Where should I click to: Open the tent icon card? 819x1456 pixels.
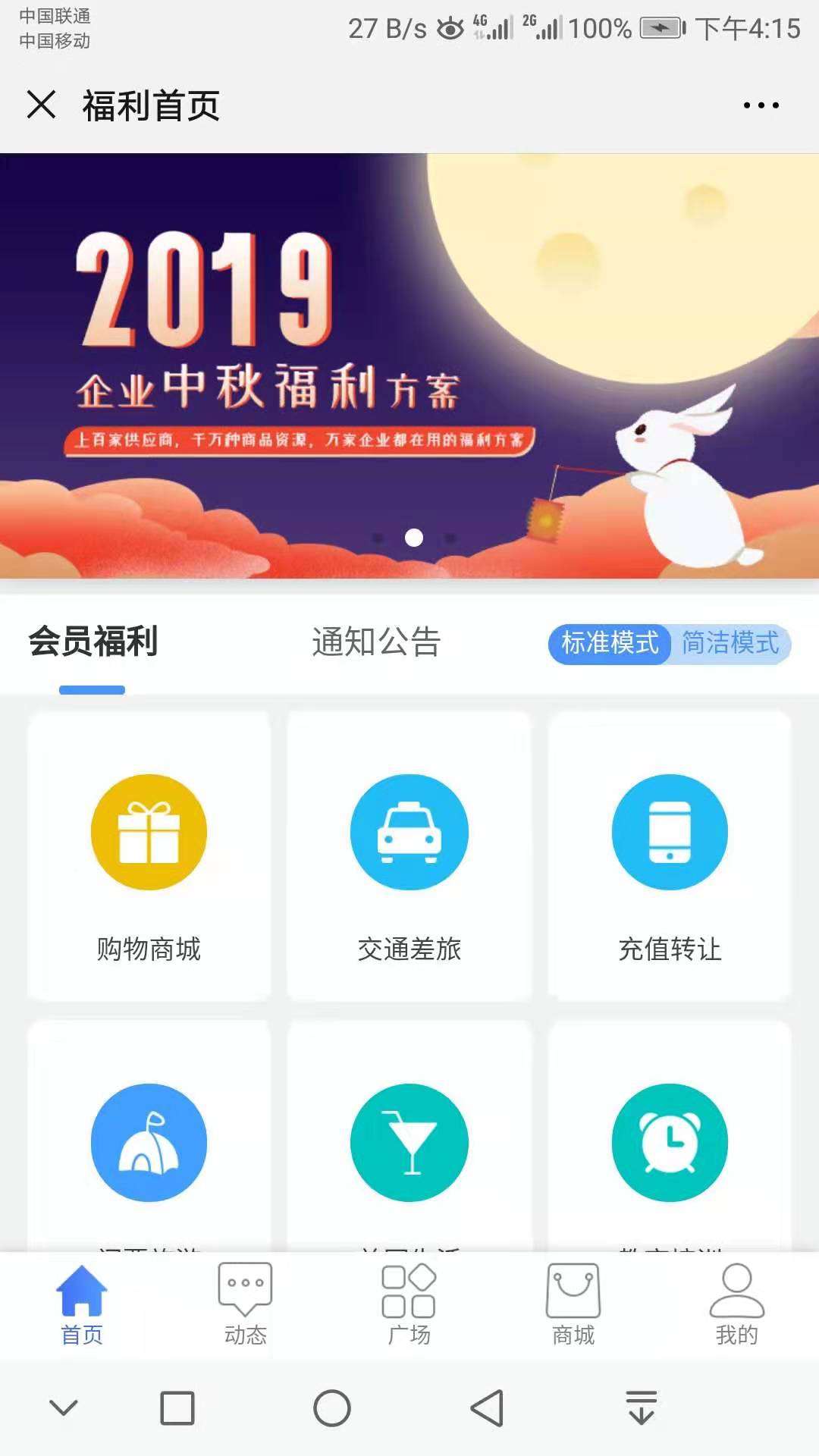coord(149,1142)
